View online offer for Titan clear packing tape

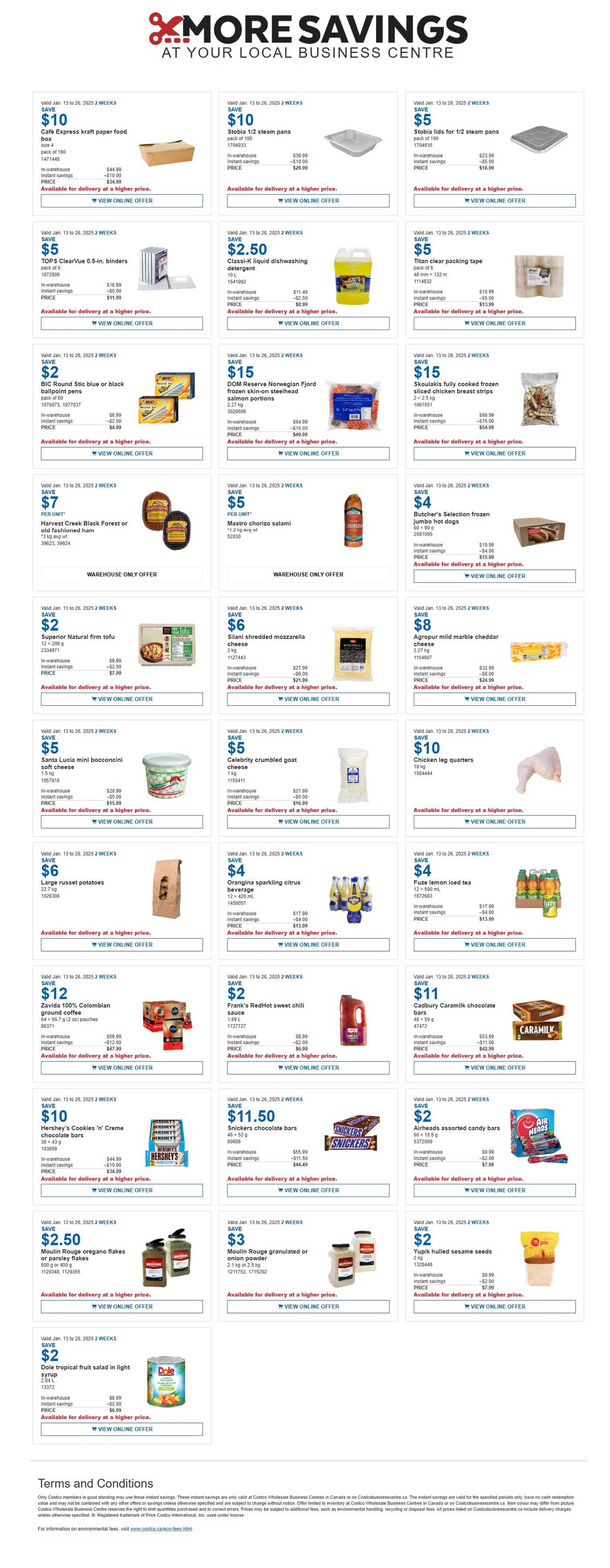(494, 323)
